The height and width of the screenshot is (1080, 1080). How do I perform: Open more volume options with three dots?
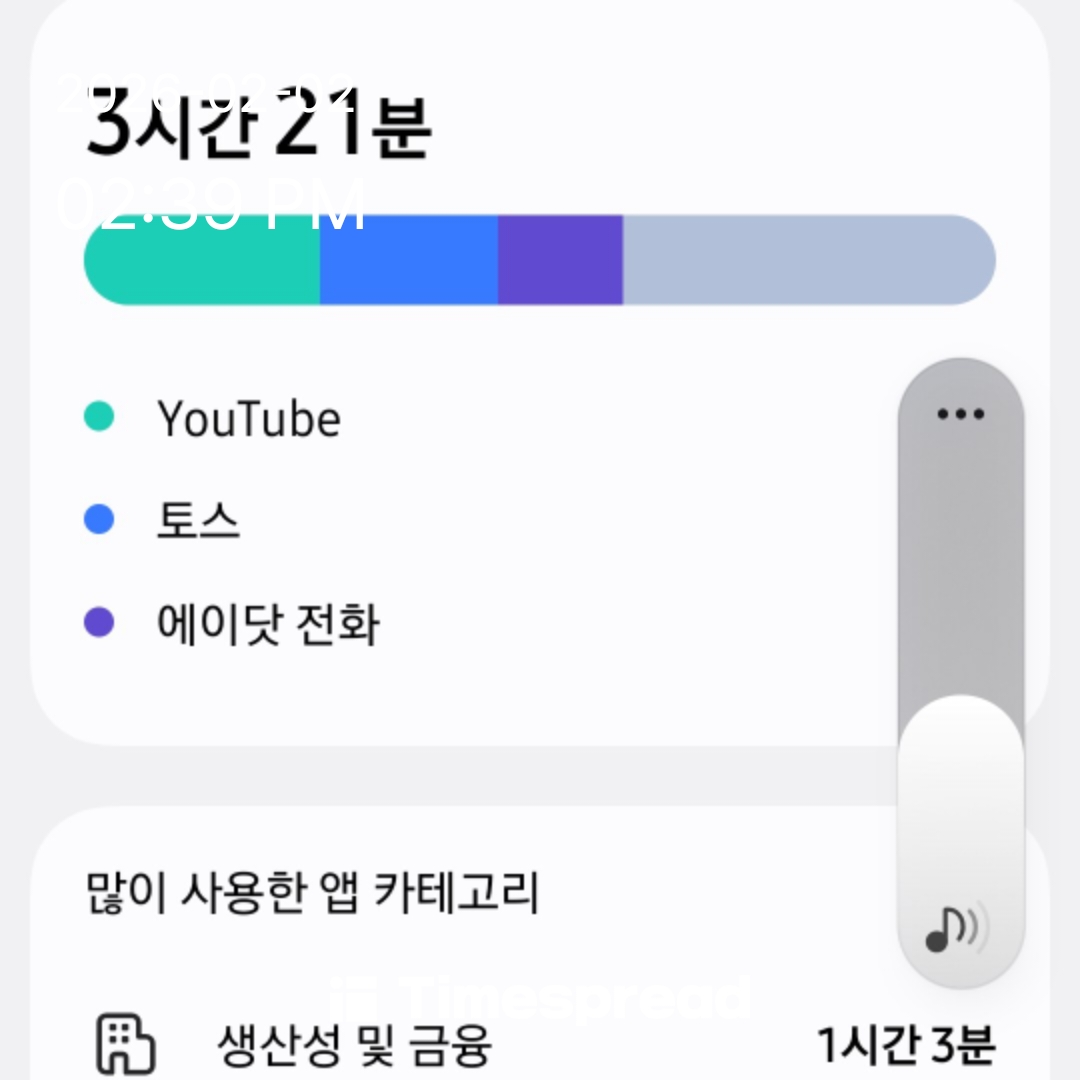961,414
